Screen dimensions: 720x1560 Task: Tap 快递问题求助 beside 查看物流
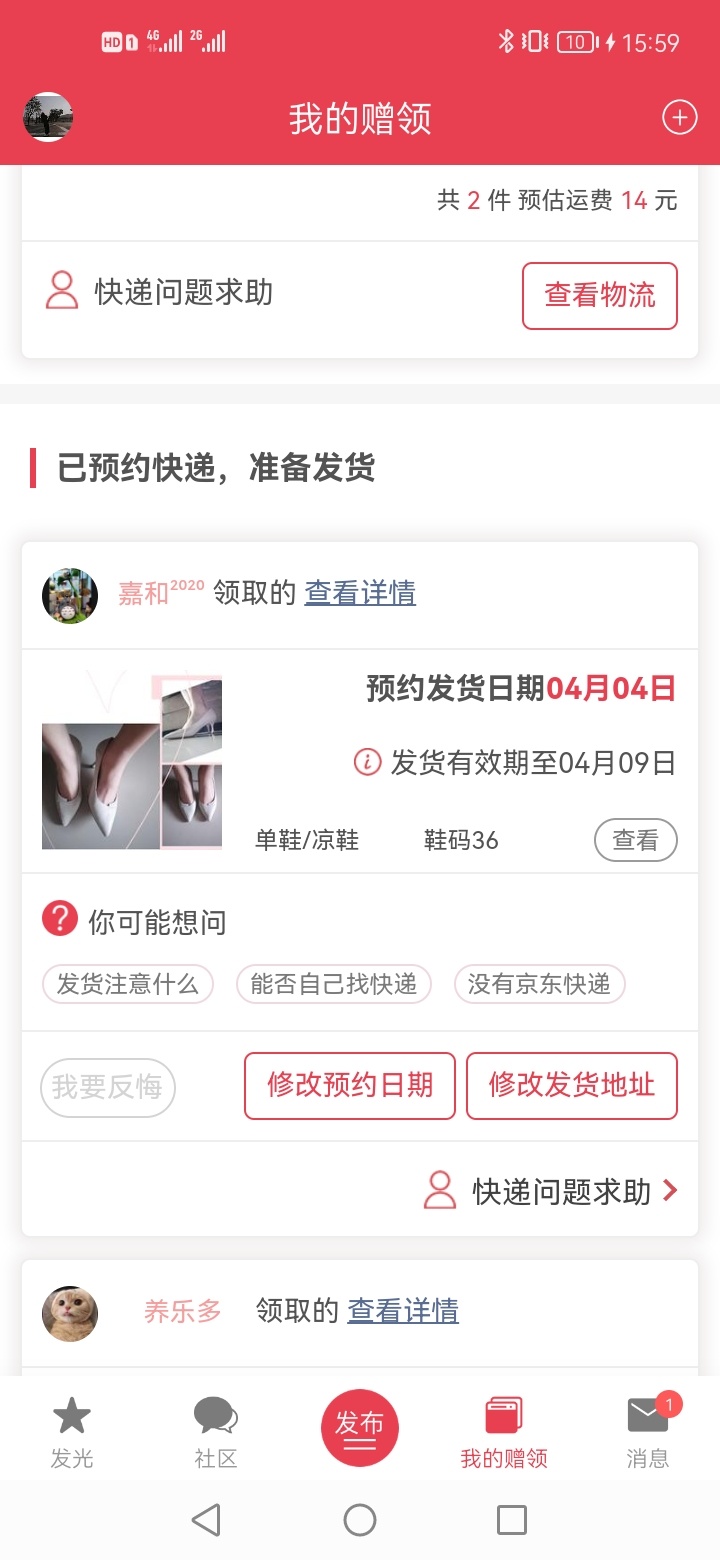(160, 292)
